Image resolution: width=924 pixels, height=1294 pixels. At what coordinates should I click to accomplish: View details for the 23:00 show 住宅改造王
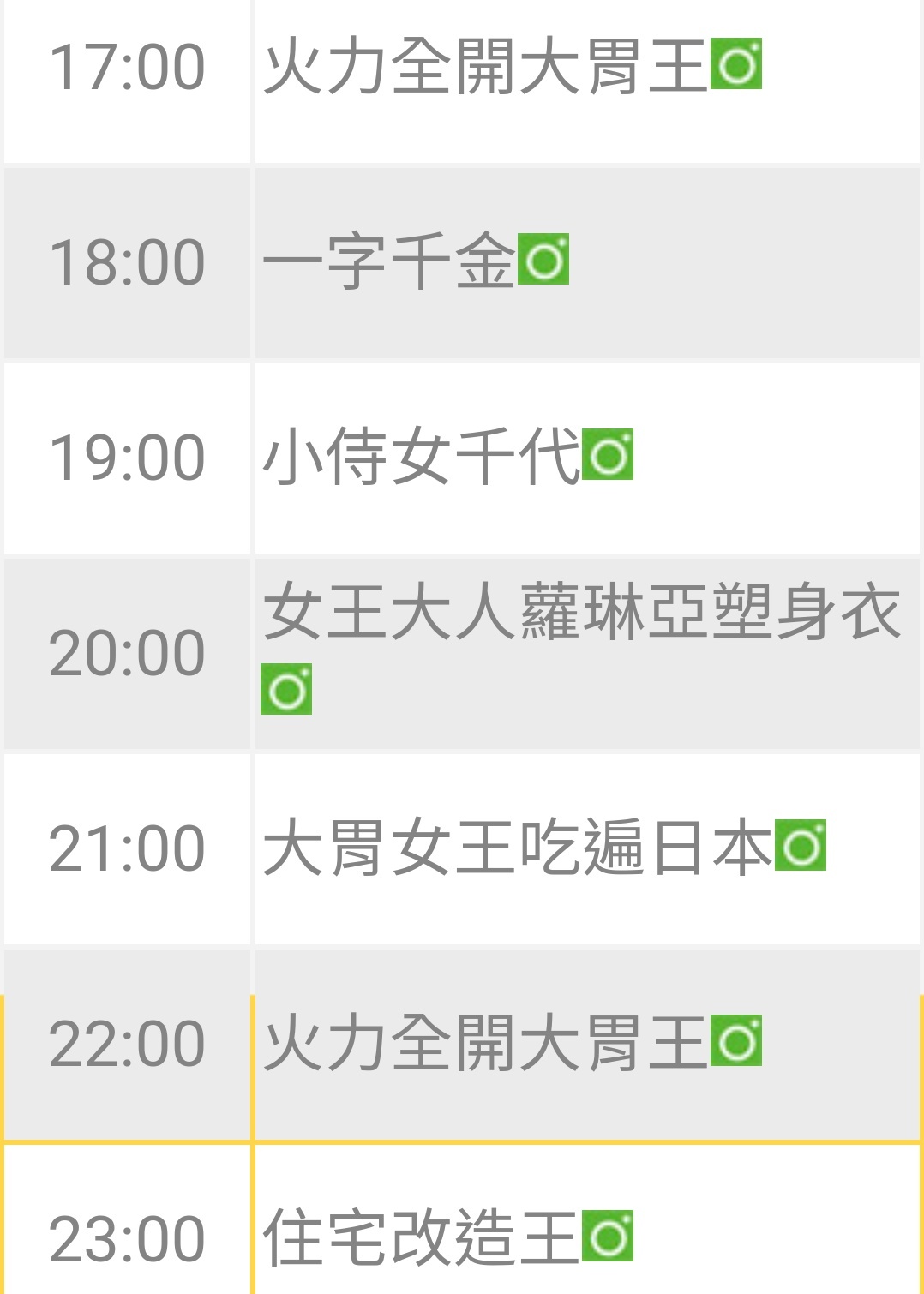click(421, 1237)
